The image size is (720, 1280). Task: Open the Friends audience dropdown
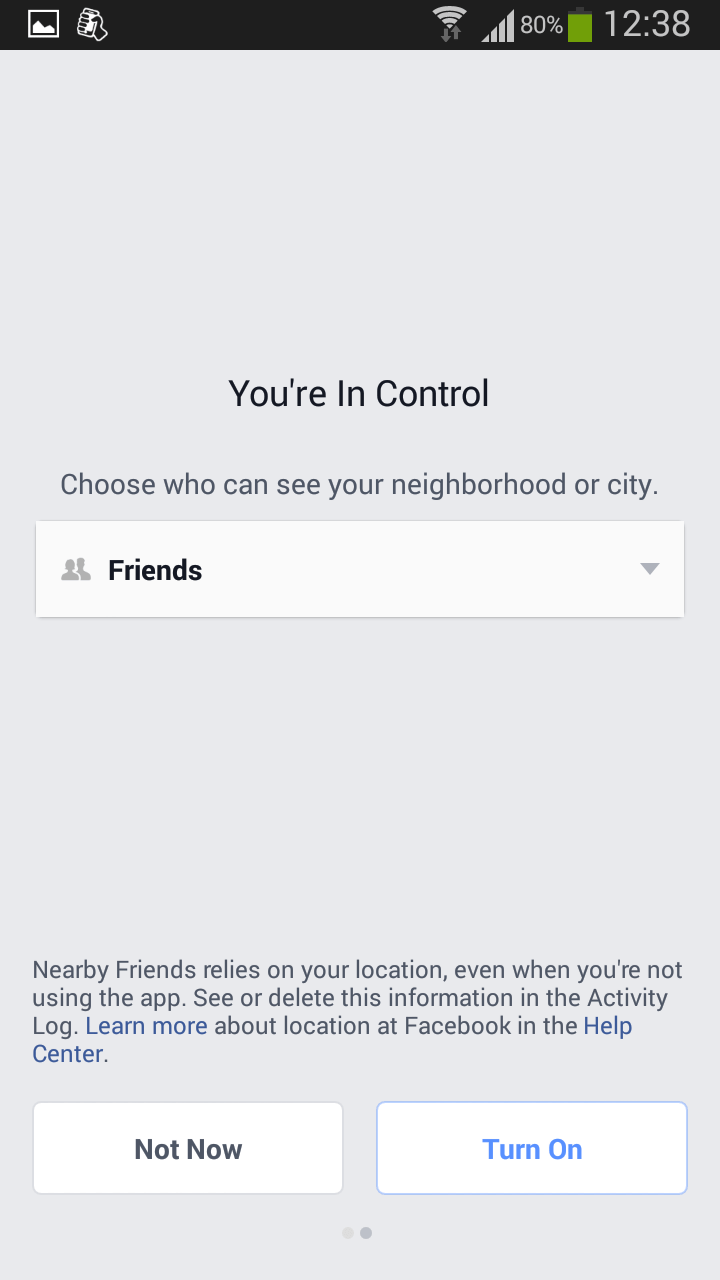tap(360, 569)
